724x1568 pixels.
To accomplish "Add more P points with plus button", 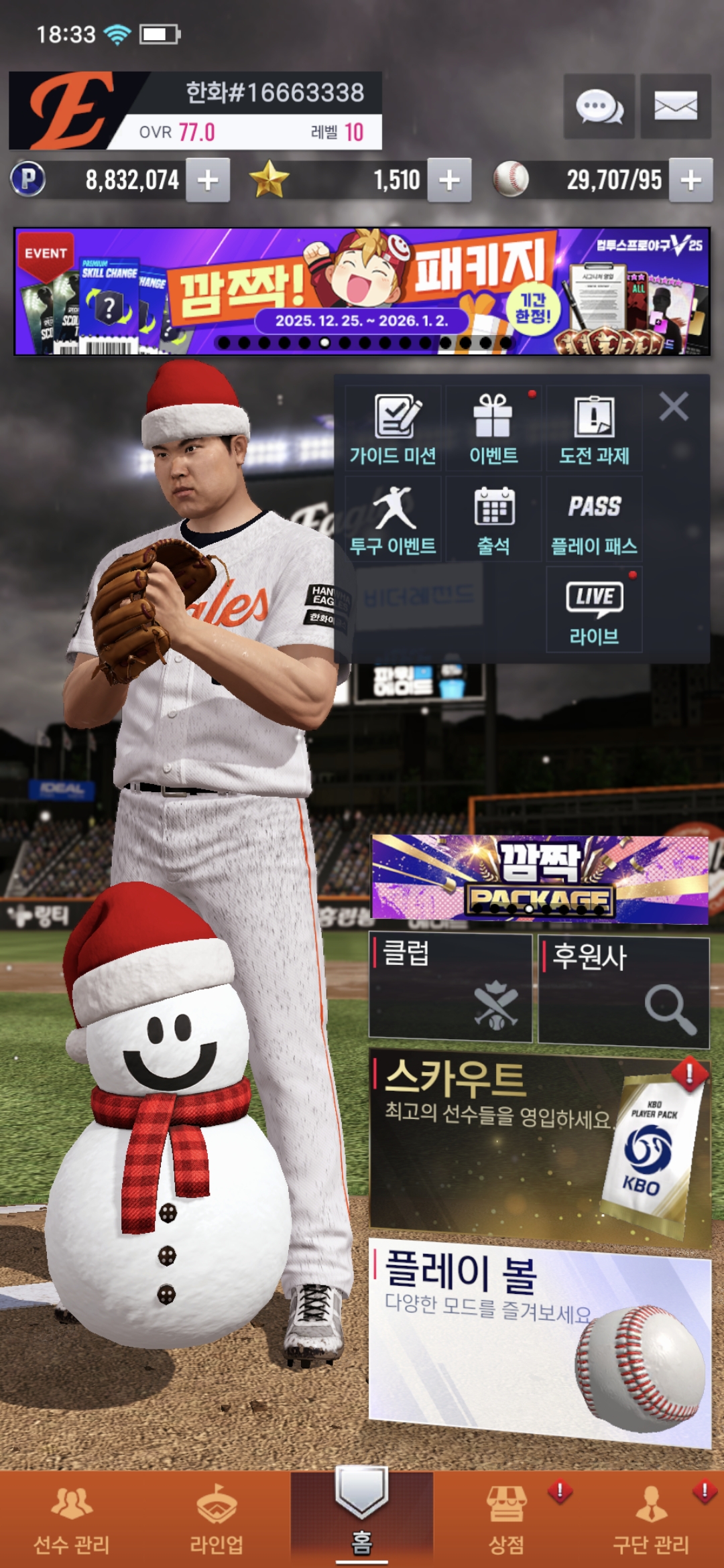I will (x=208, y=180).
